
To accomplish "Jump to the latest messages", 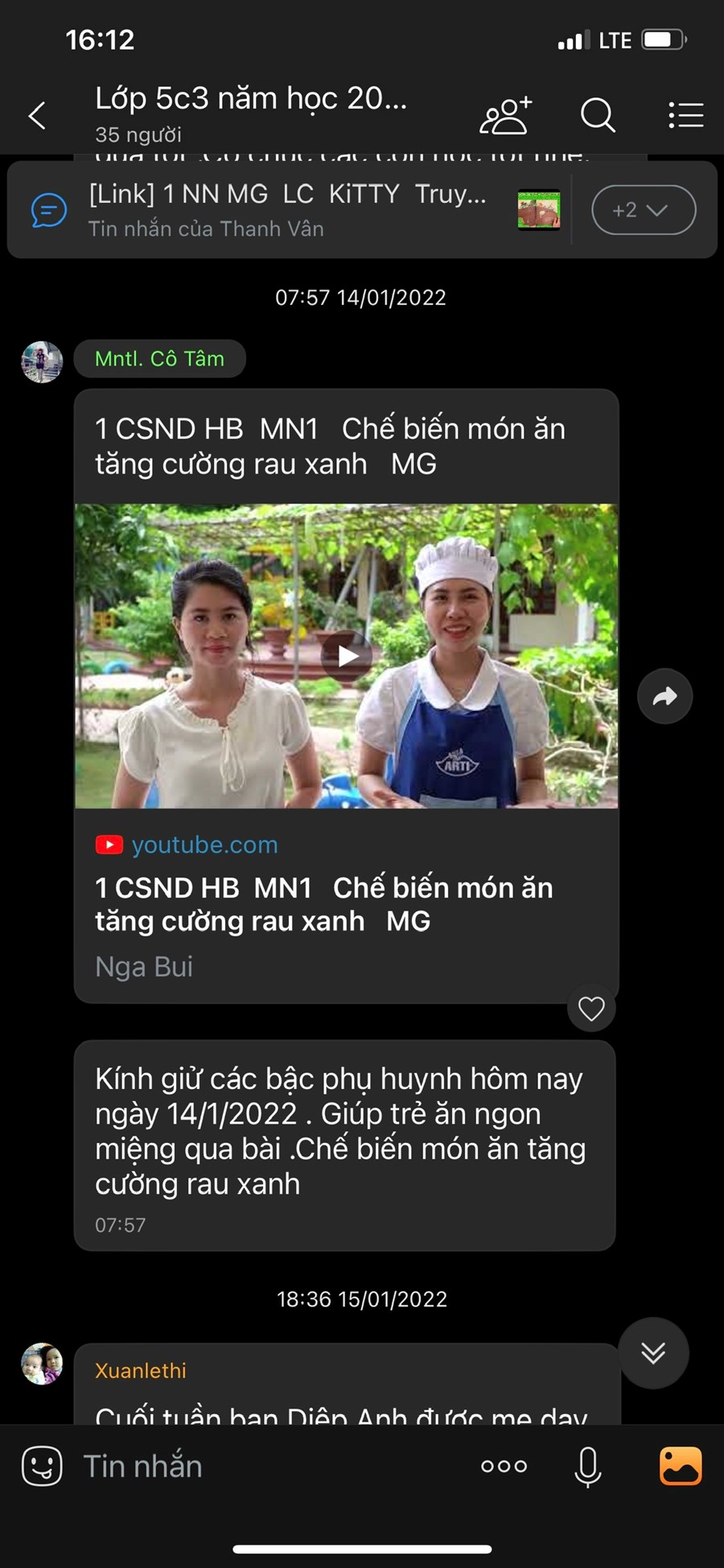I will pyautogui.click(x=653, y=1352).
